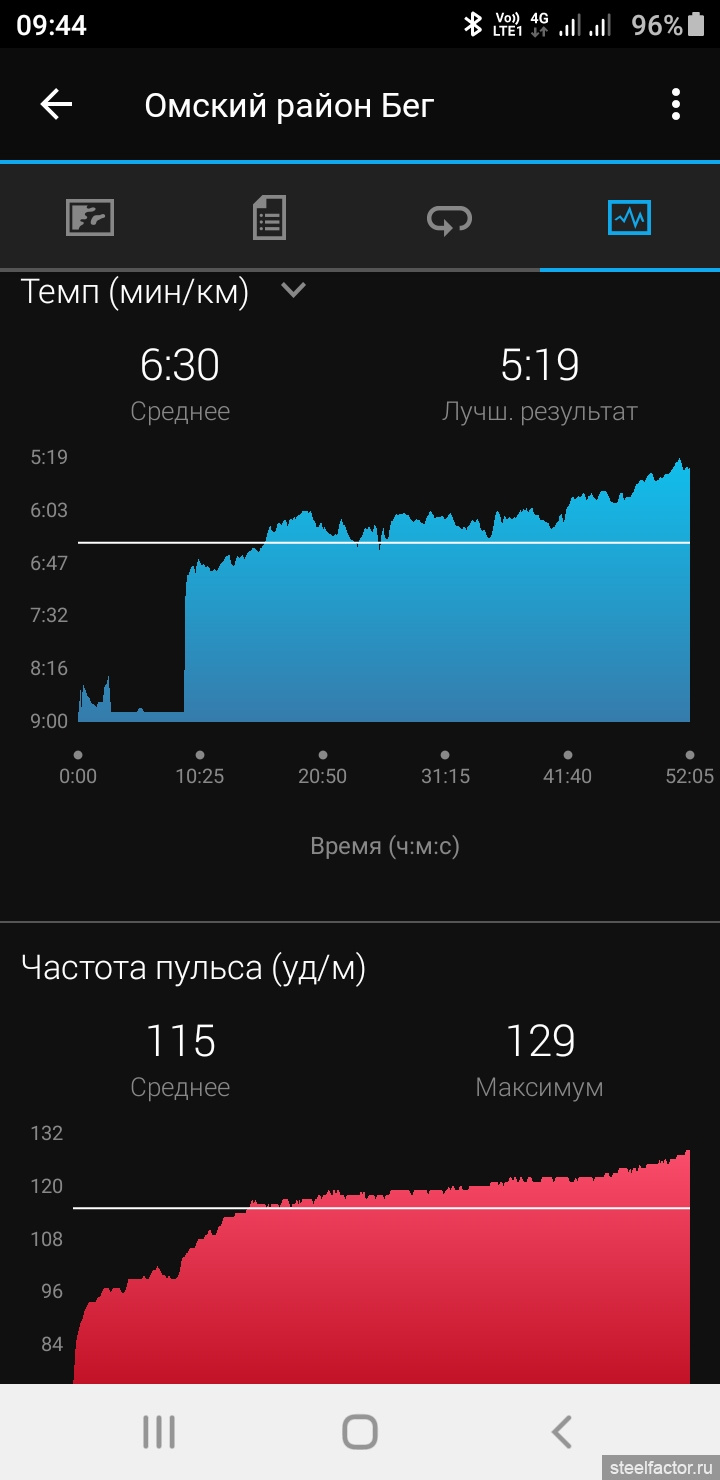
Task: Expand the Темп (мин/км) dropdown
Action: pyautogui.click(x=293, y=291)
